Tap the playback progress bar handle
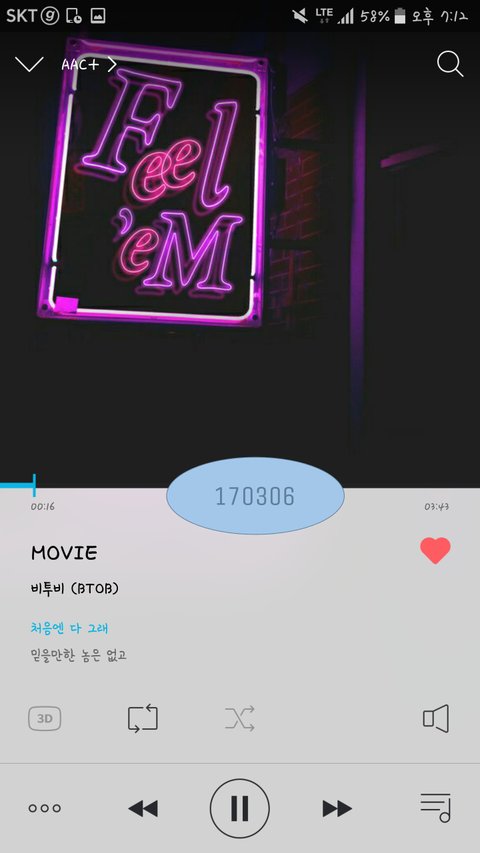 point(34,485)
